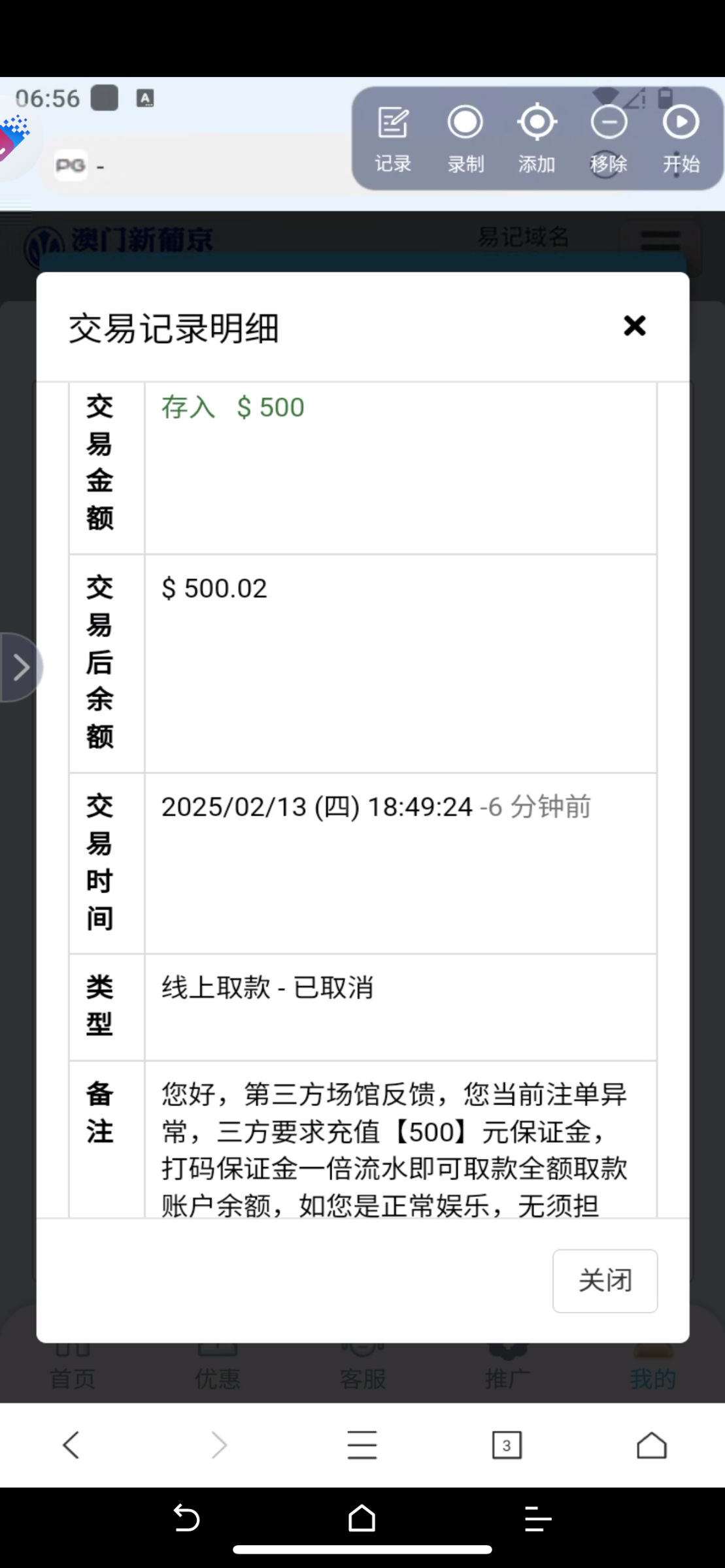Open the 易记域名 link
Viewport: 725px width, 1568px height.
pos(522,237)
